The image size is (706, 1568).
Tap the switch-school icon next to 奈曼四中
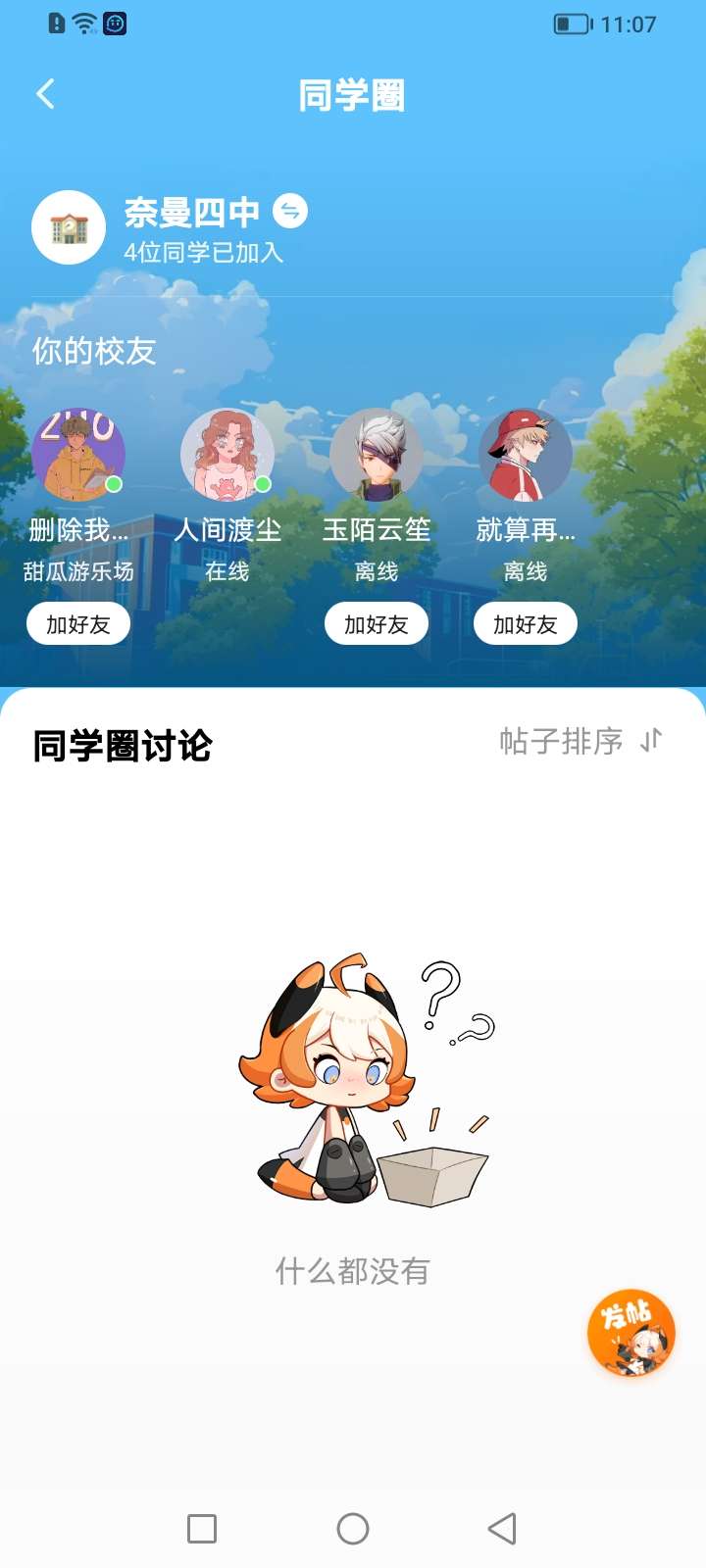pos(289,211)
